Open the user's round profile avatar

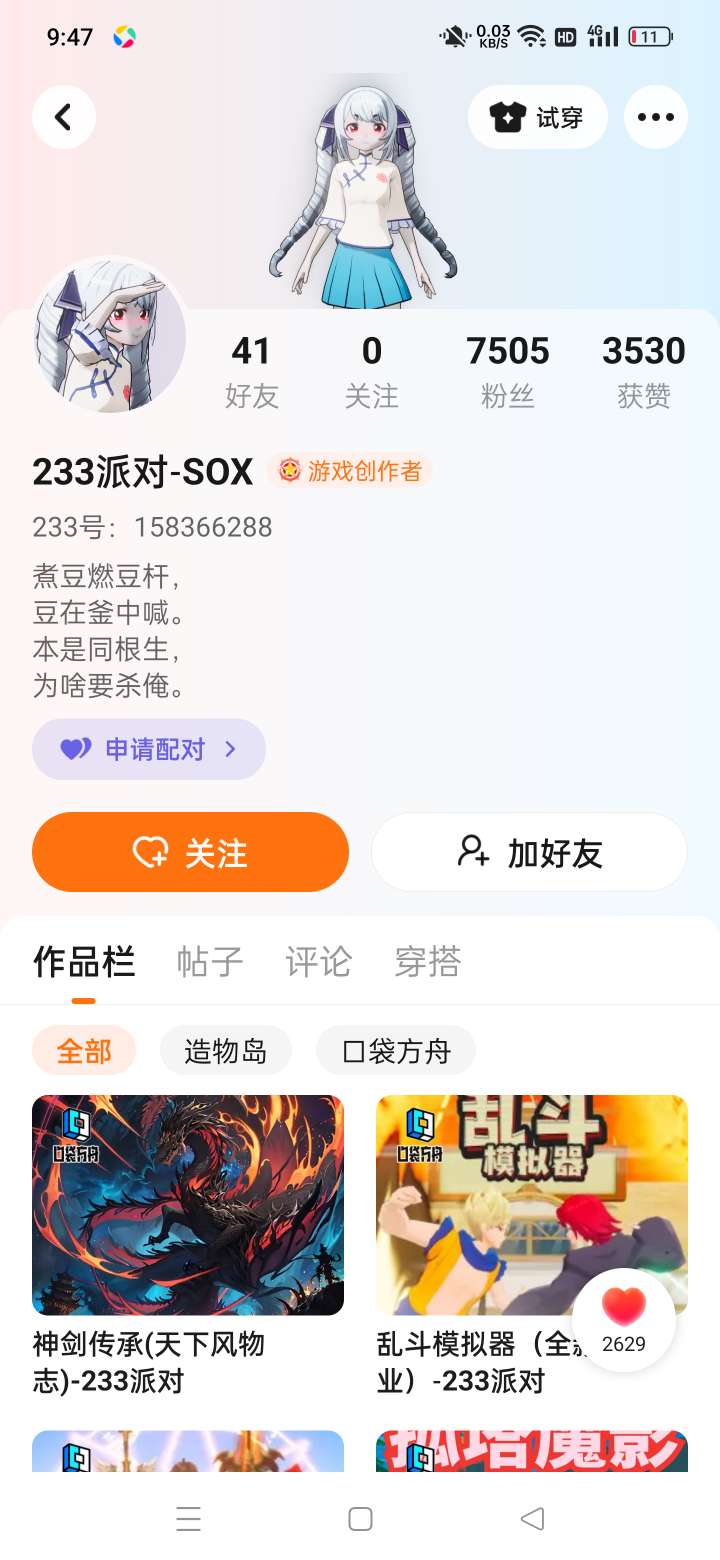point(110,336)
